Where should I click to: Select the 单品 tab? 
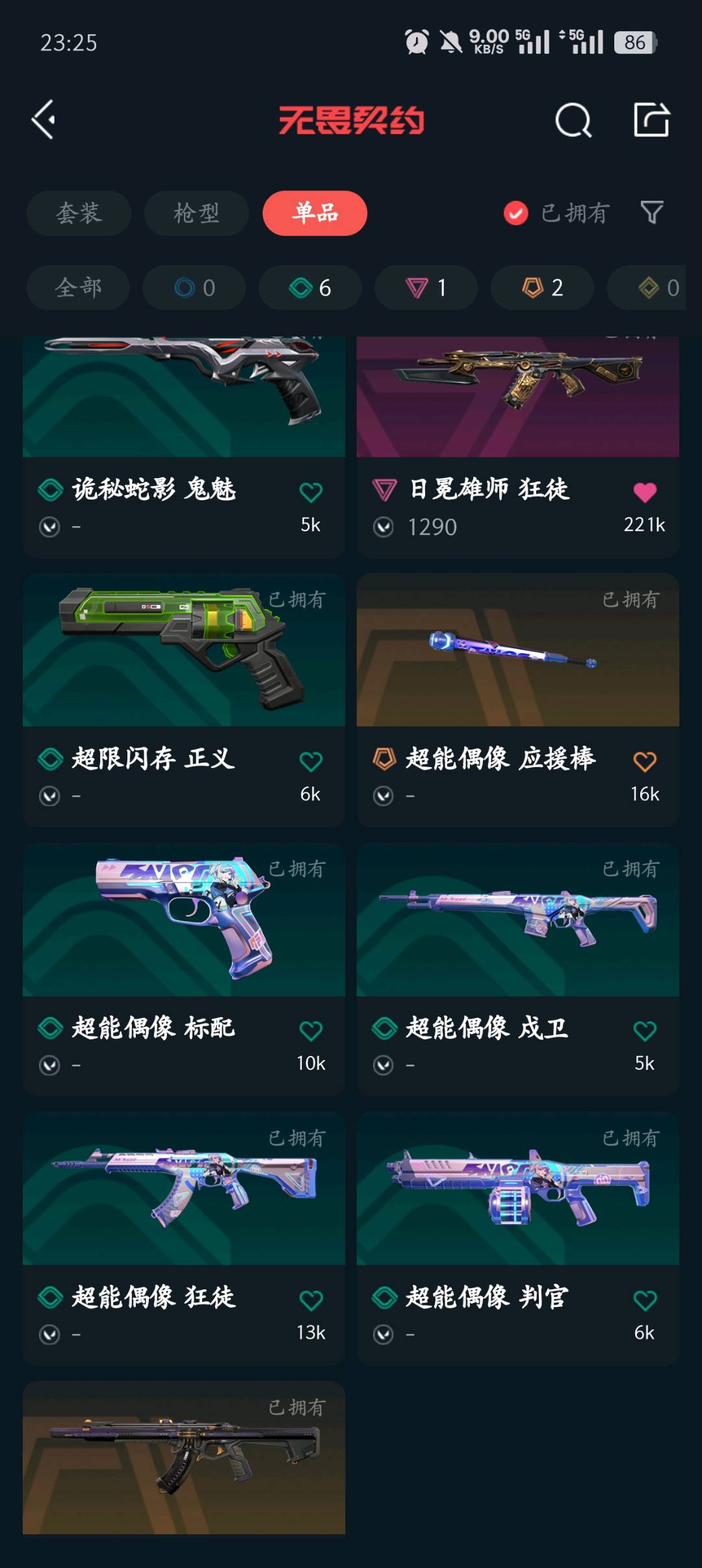(315, 213)
